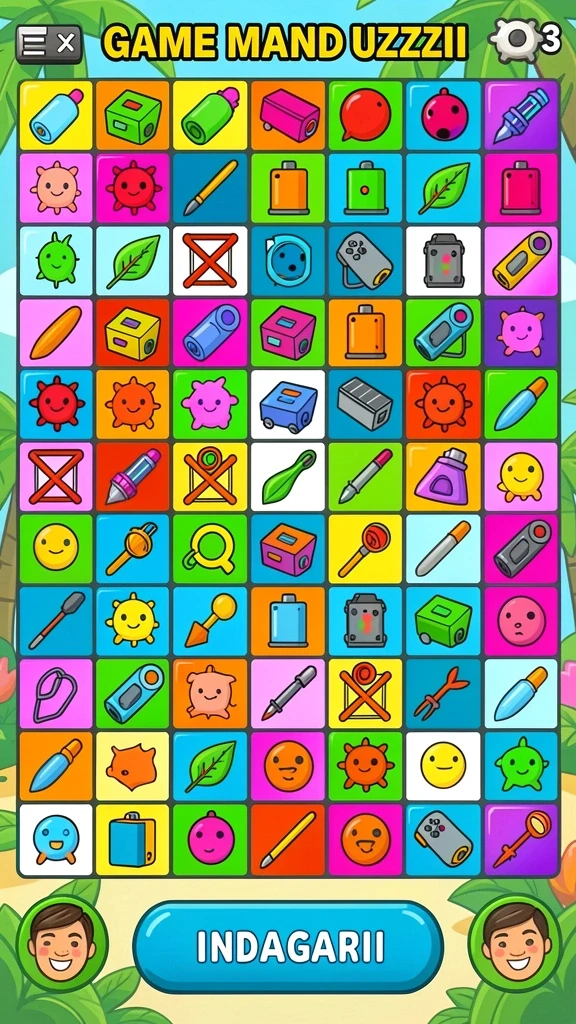576x1024 pixels.
Task: Pick the blue suitcase on yellow tile
Action: (x=133, y=839)
